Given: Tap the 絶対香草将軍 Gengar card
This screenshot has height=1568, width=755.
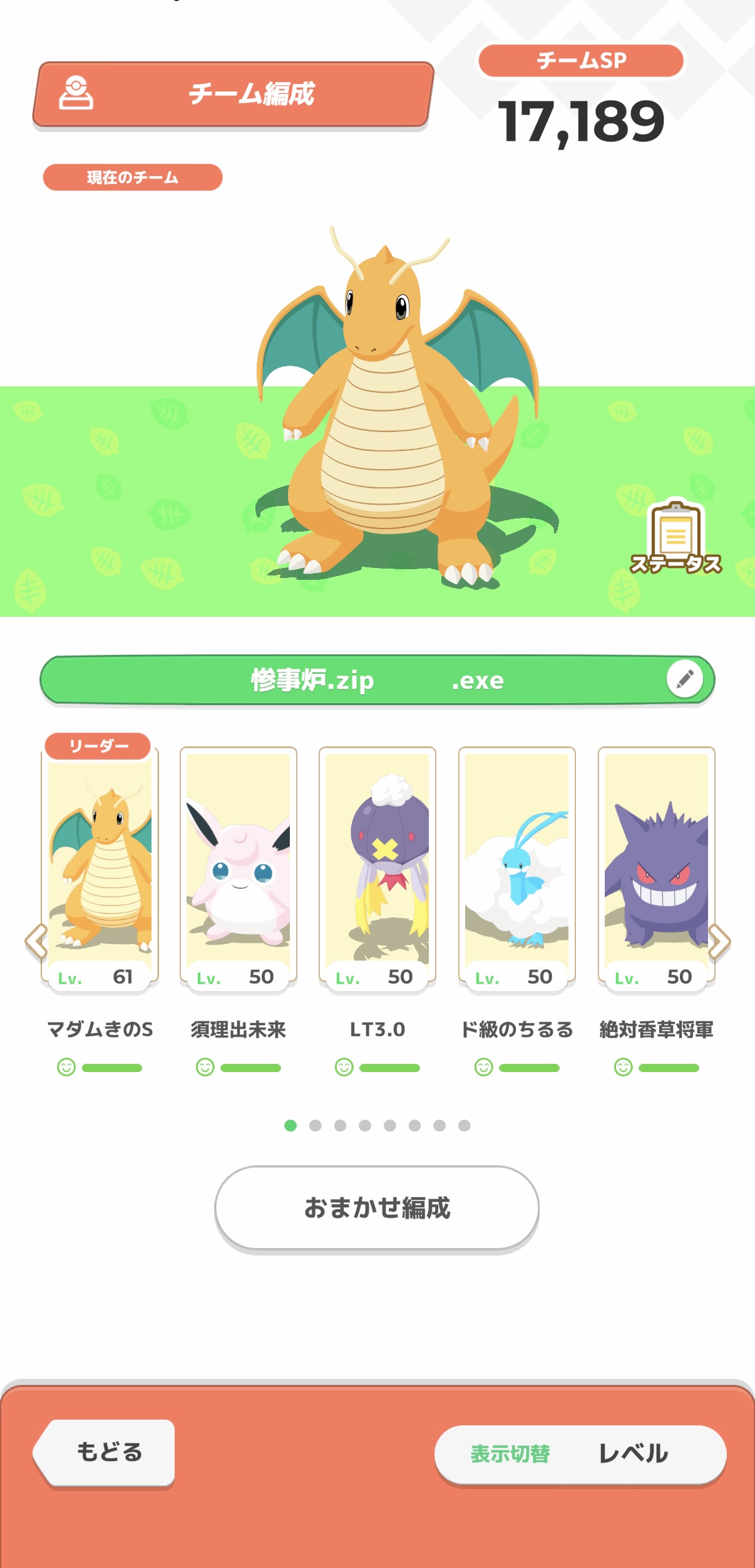Looking at the screenshot, I should pos(656,867).
